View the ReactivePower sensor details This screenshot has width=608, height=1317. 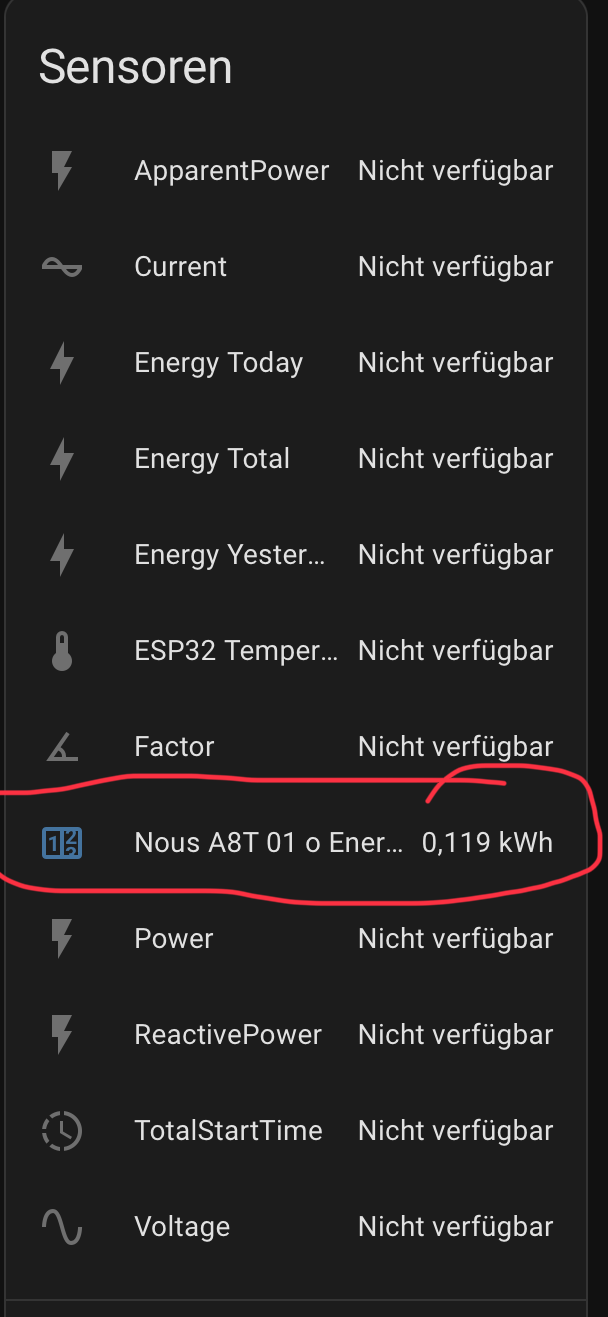296,1035
